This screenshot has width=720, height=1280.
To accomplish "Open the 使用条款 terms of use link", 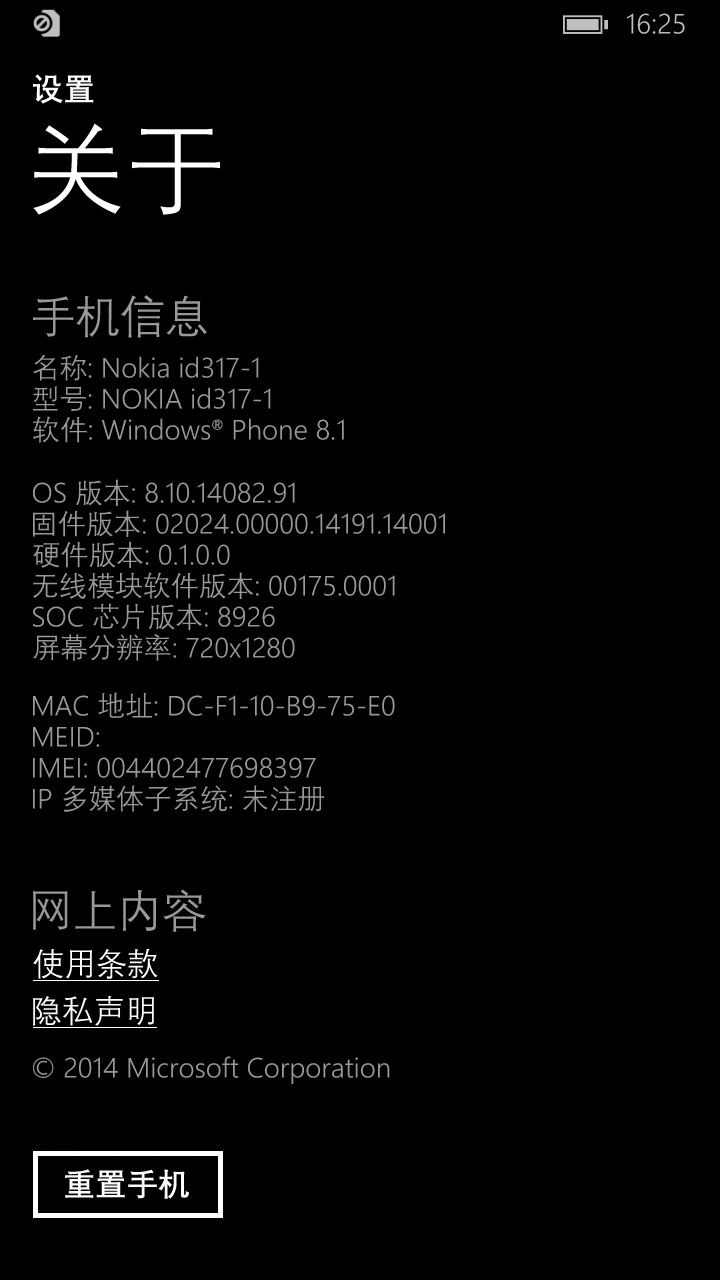I will coord(95,964).
